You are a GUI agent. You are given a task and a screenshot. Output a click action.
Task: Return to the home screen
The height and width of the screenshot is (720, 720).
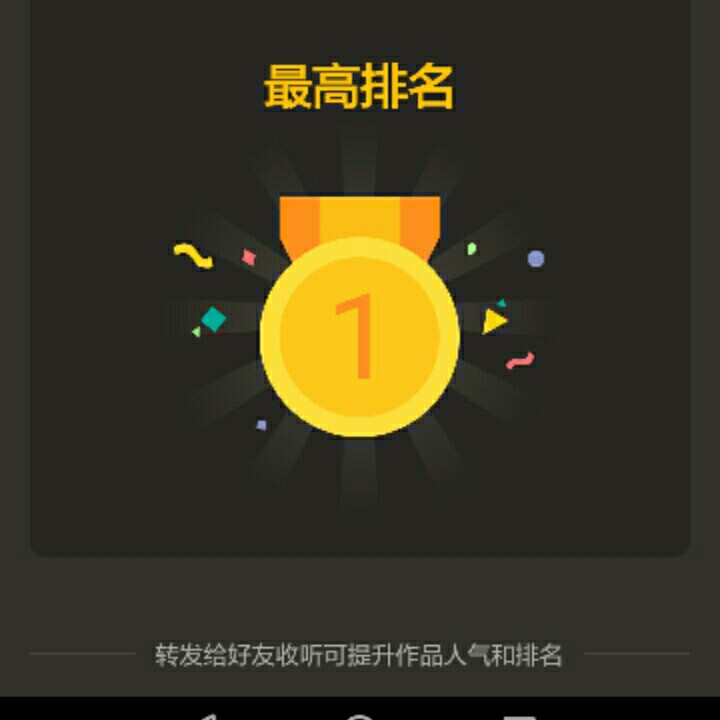(x=360, y=715)
